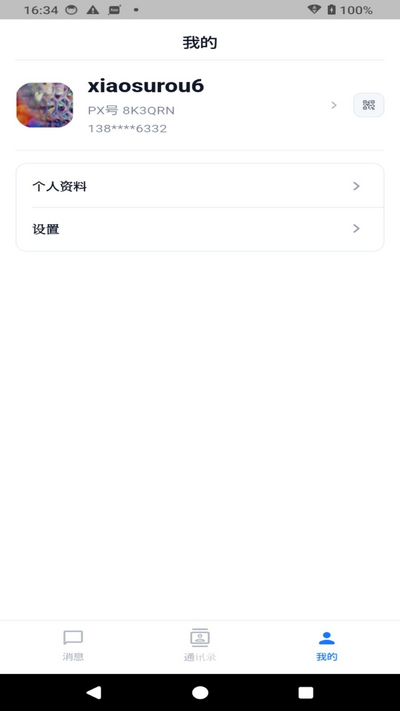Viewport: 400px width, 711px height.
Task: Open 设置 settings row
Action: [x=200, y=229]
